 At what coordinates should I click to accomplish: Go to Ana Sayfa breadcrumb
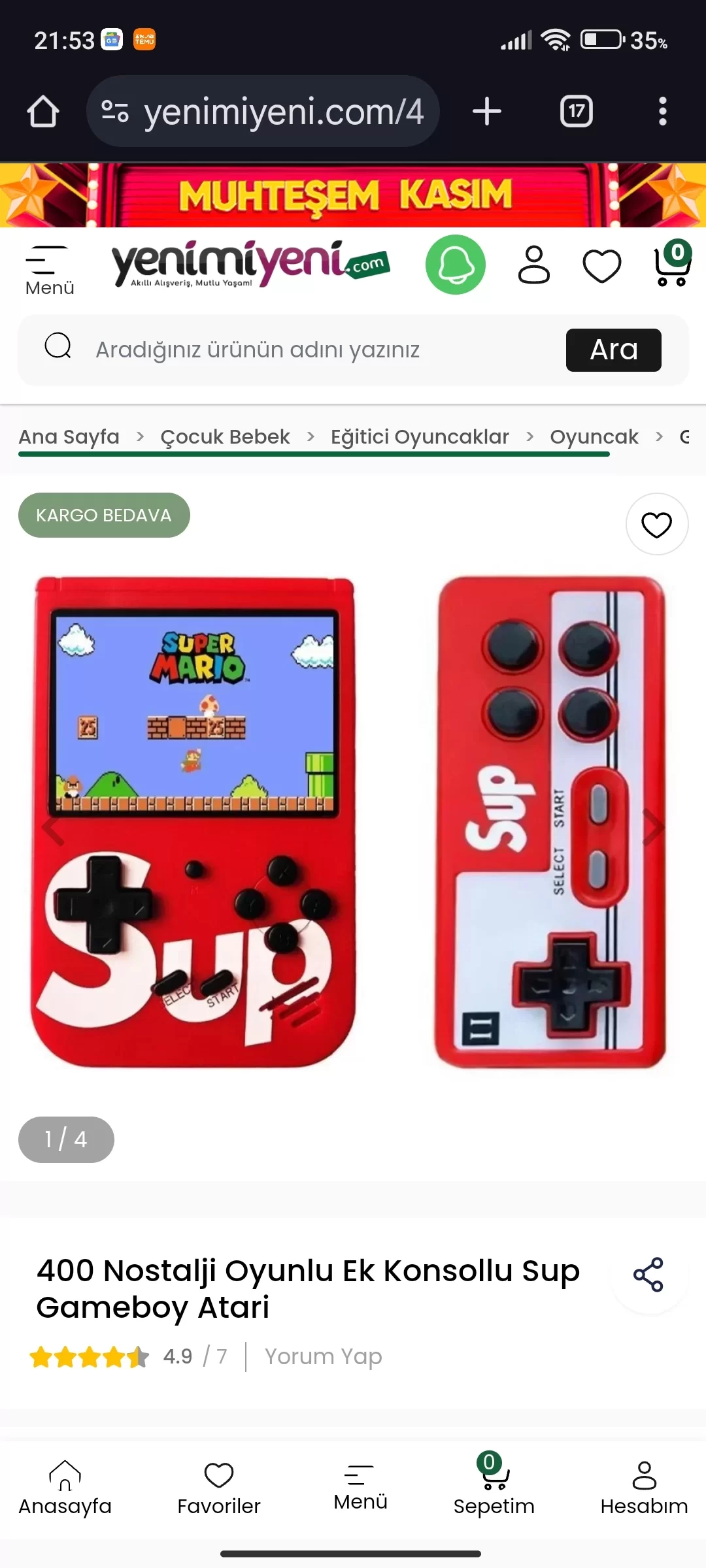click(69, 436)
